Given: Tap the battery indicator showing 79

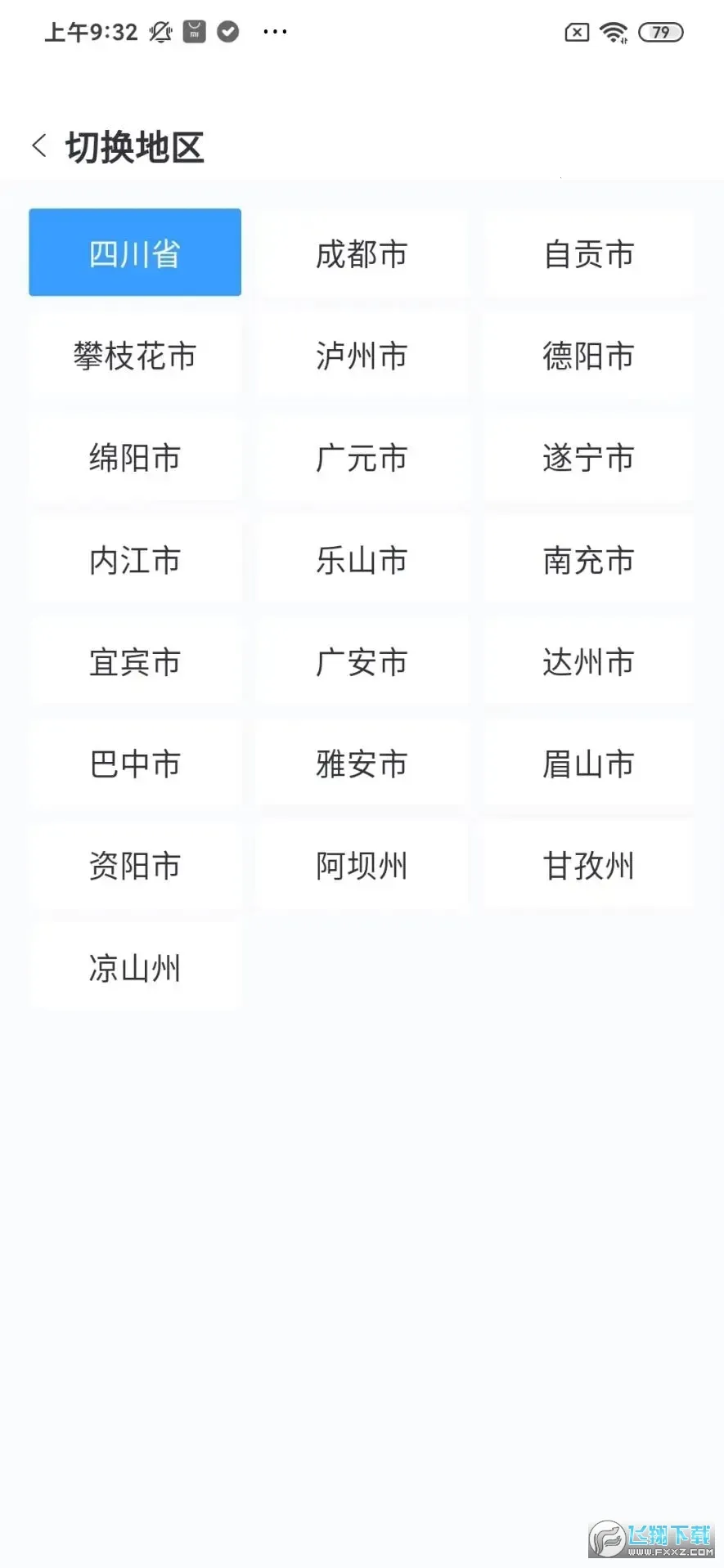Looking at the screenshot, I should [x=660, y=33].
